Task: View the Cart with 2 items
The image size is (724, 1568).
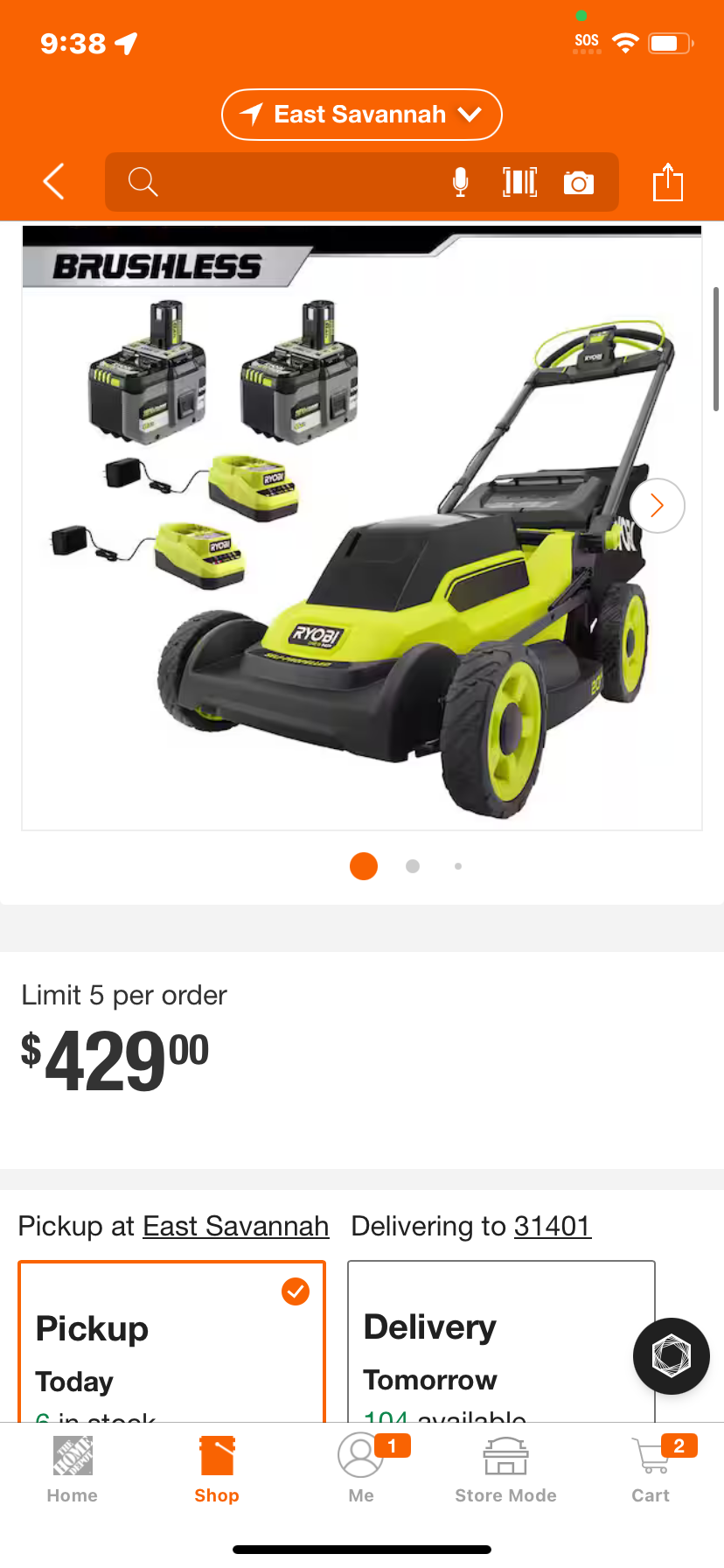Action: point(651,1470)
